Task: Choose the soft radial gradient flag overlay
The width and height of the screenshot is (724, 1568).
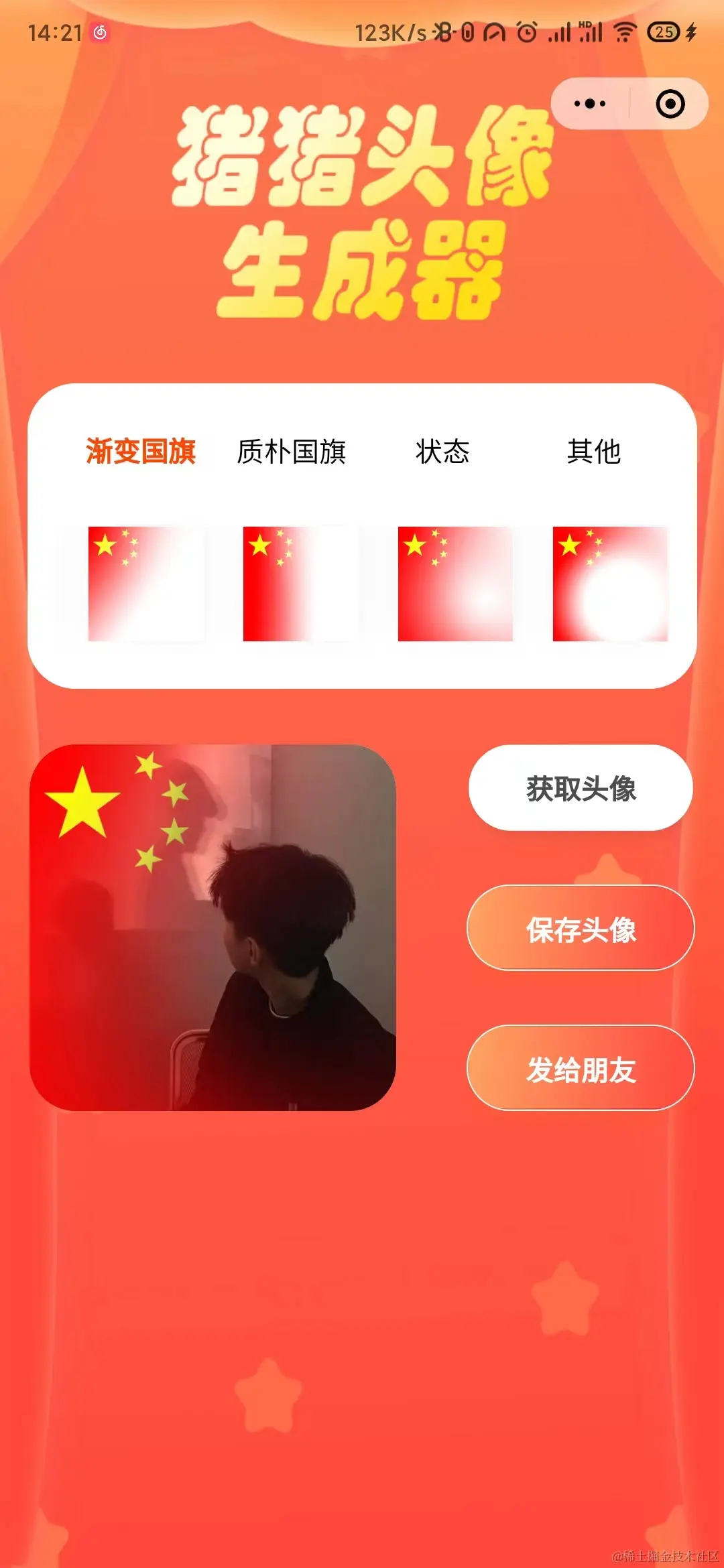Action: tap(455, 584)
